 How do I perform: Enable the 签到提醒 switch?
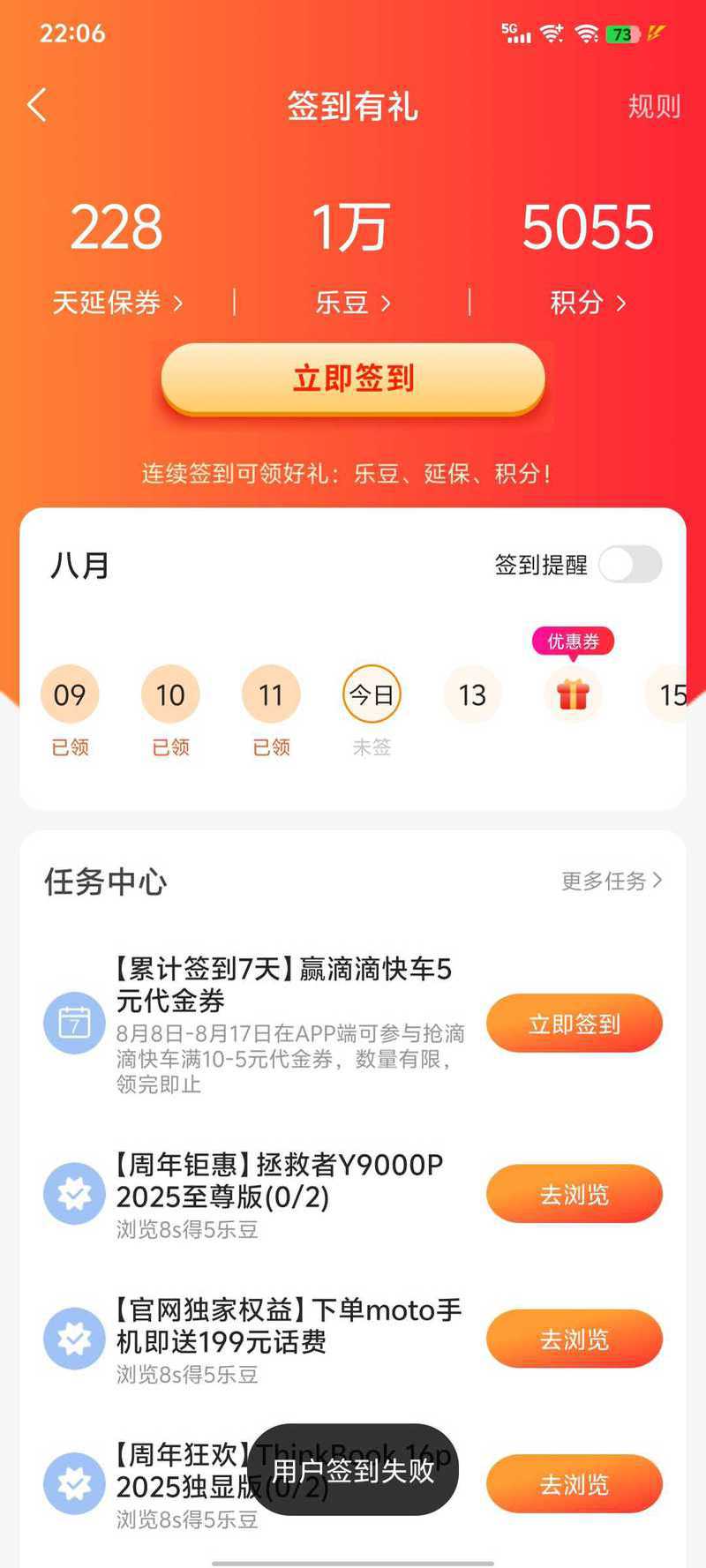(x=630, y=565)
